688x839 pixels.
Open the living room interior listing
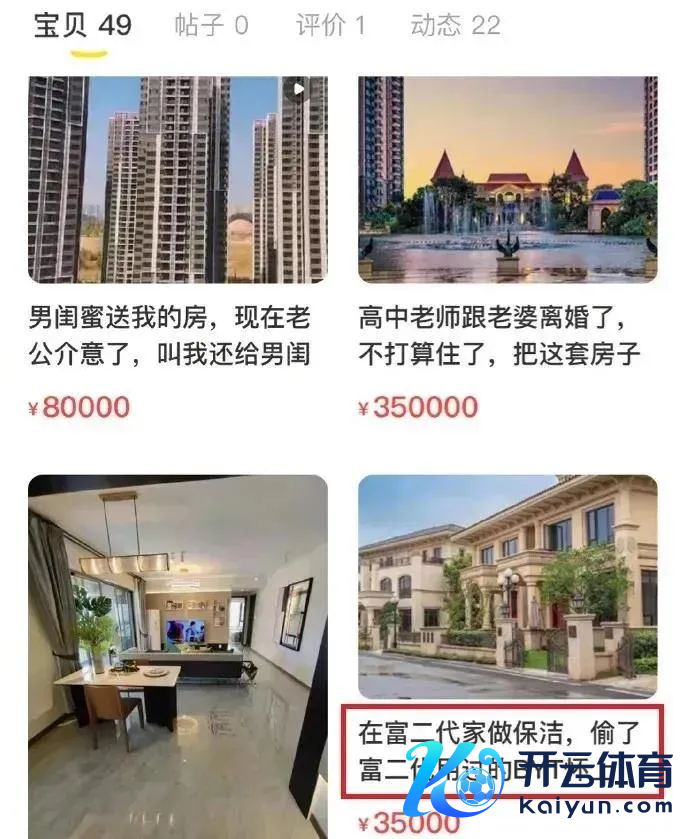(x=178, y=657)
